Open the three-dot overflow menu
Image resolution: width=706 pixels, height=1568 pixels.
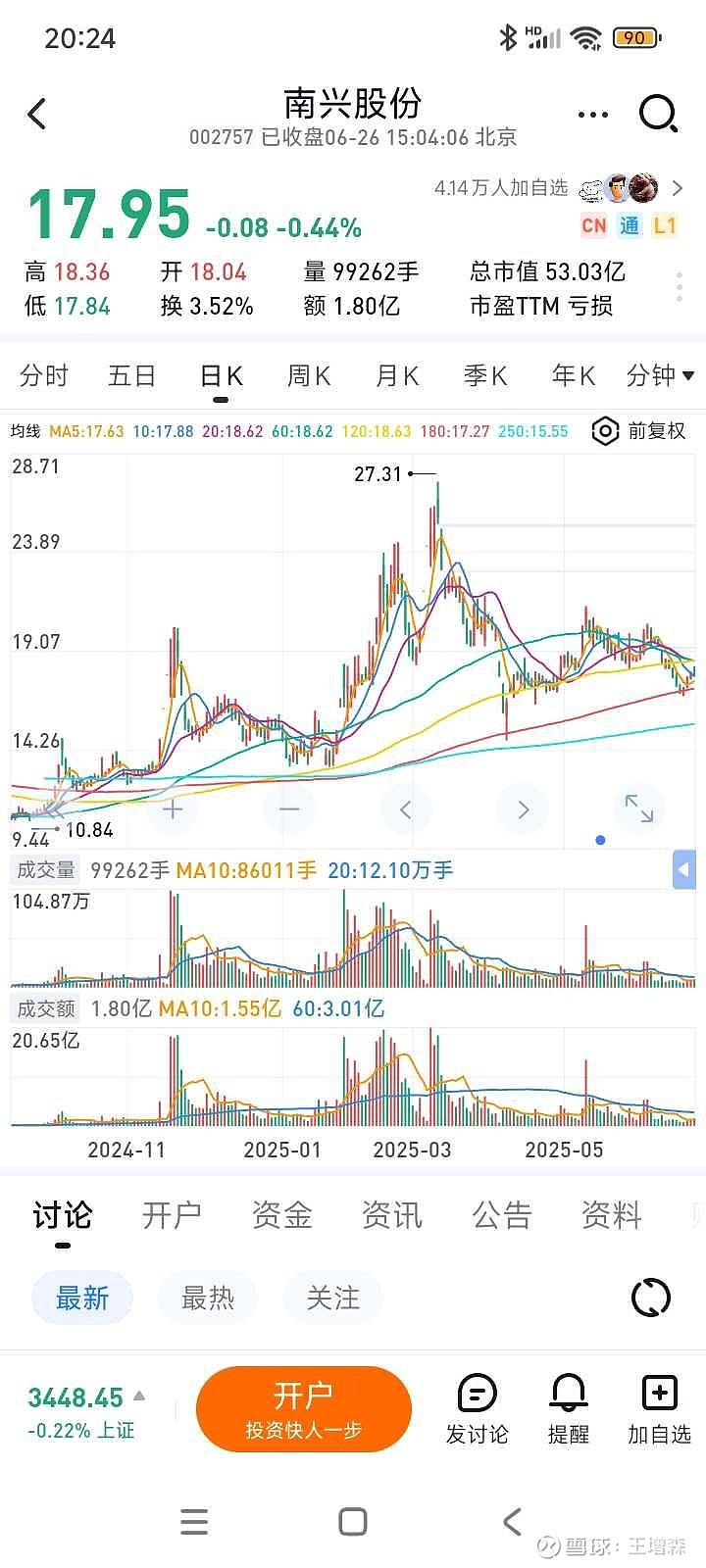tap(592, 115)
